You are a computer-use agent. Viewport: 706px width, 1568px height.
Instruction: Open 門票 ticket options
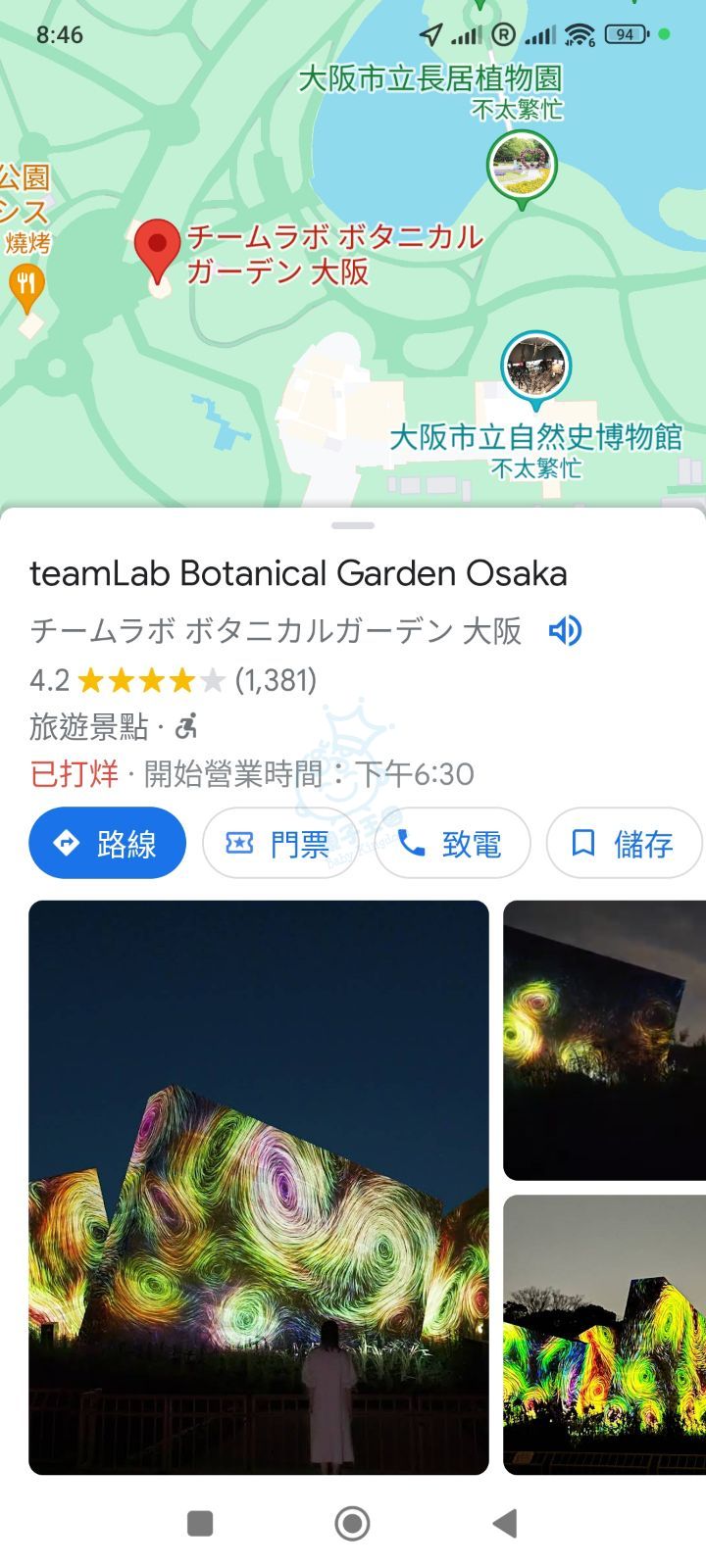(x=279, y=843)
